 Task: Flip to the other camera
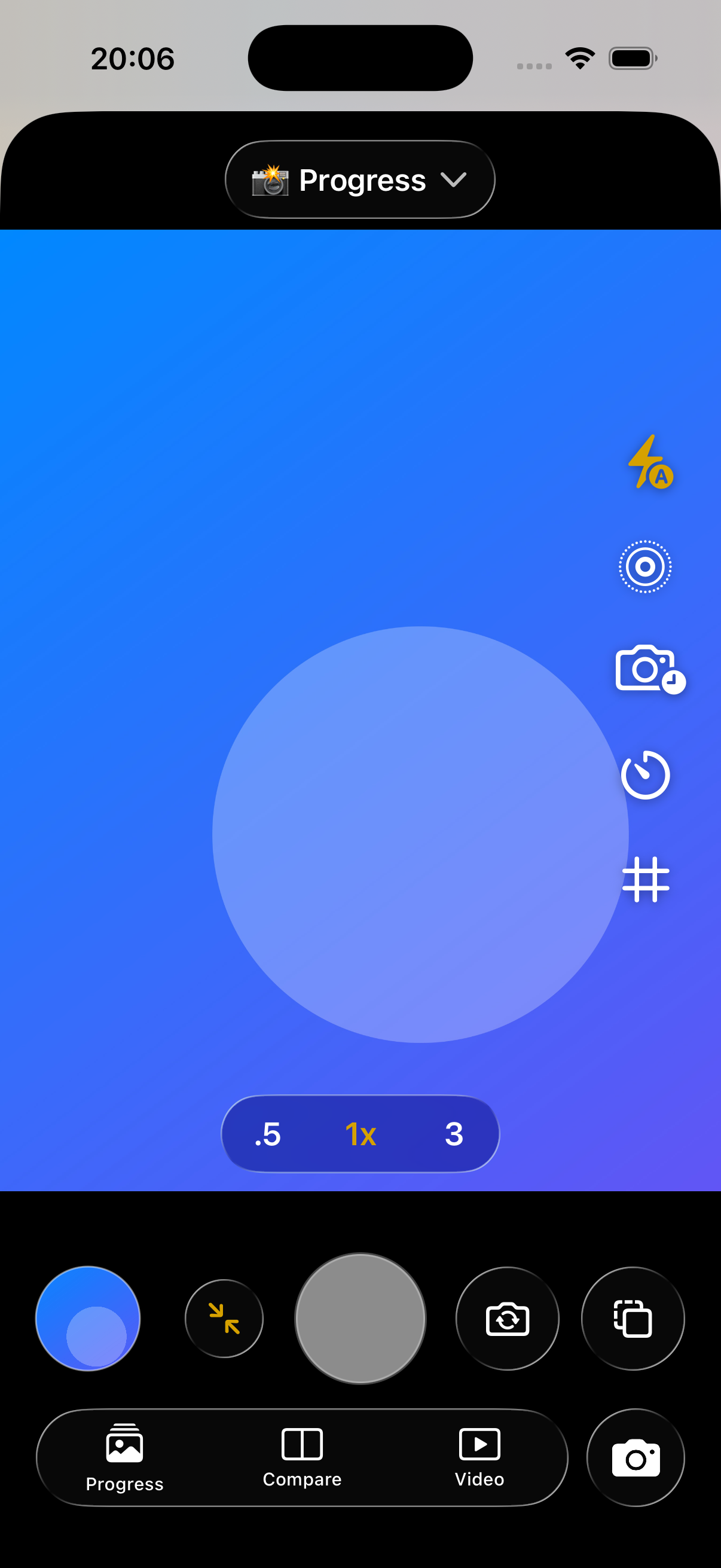click(508, 1319)
